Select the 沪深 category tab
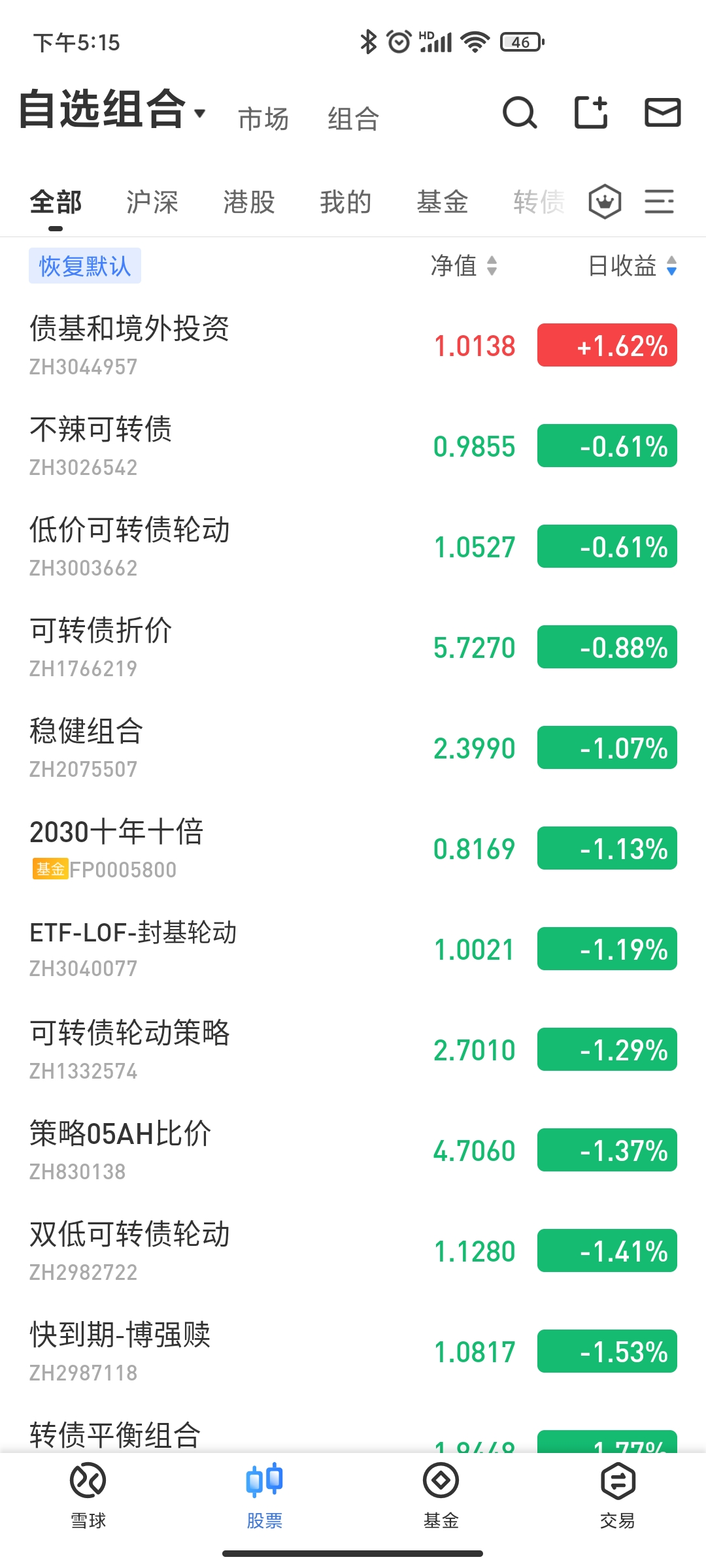706x1568 pixels. pos(152,202)
